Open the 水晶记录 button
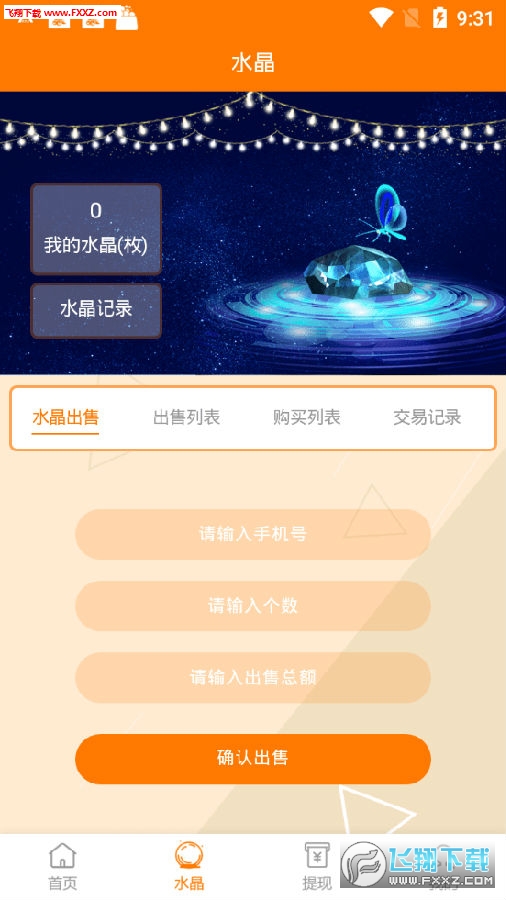 [x=96, y=310]
